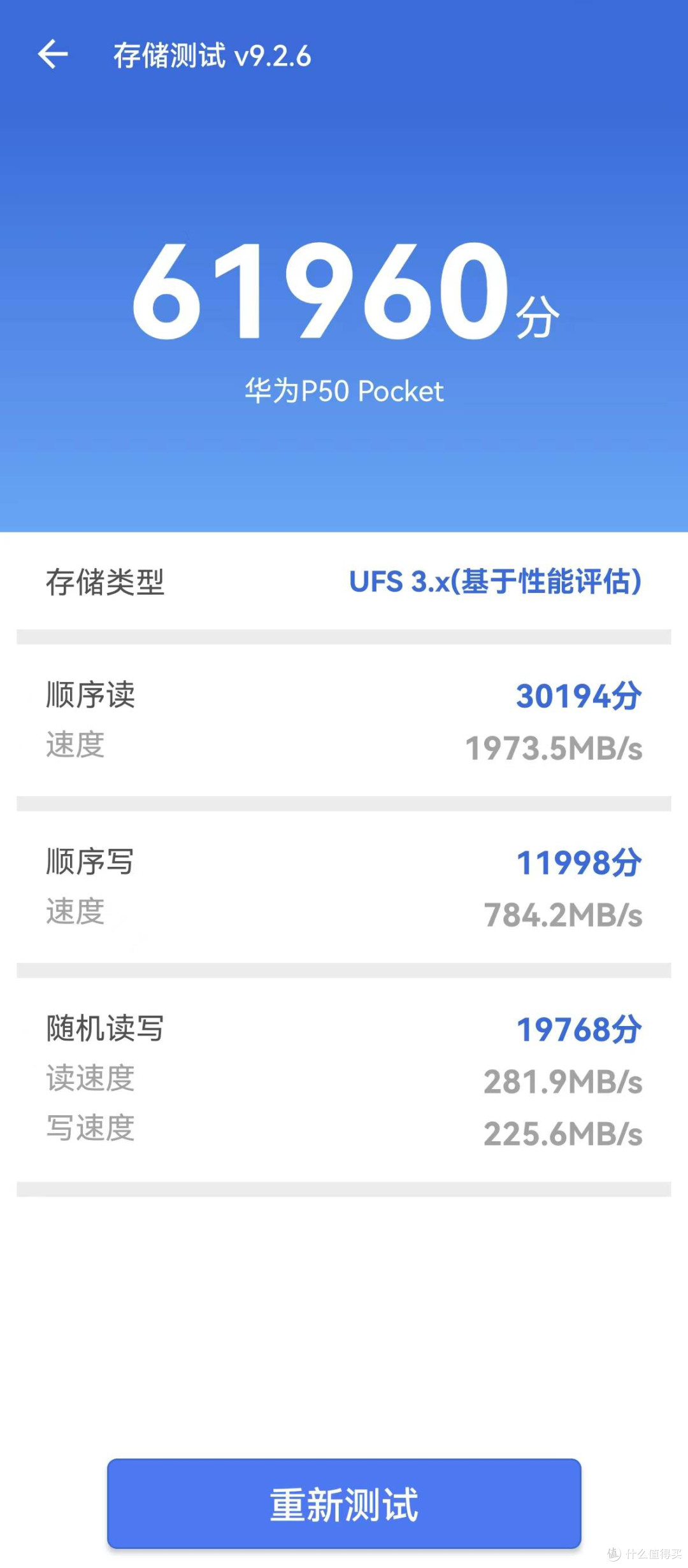The height and width of the screenshot is (1568, 688).
Task: Select the 存储测试 v9.2.6 title
Action: [x=210, y=57]
